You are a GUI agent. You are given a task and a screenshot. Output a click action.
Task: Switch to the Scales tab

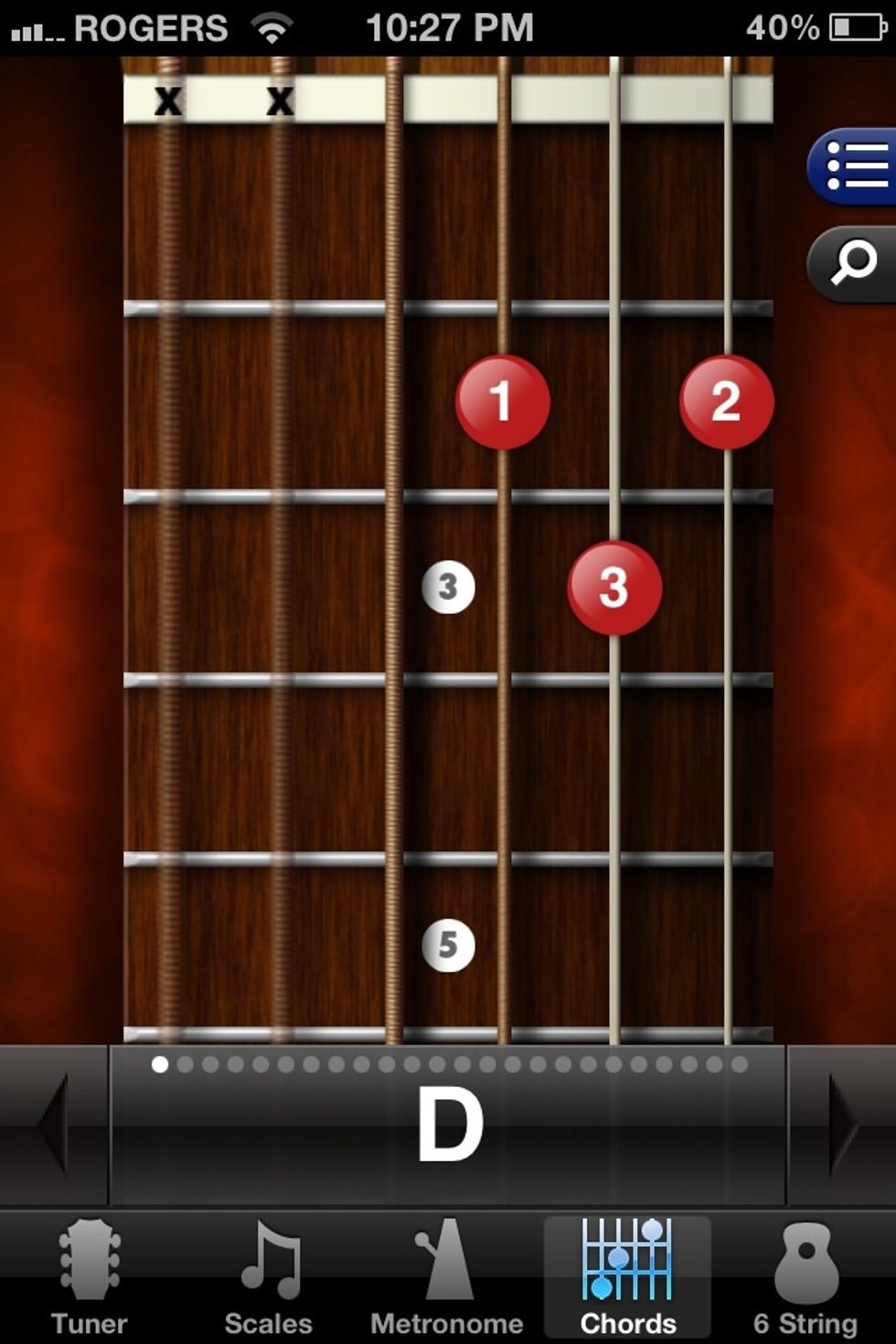268,1277
